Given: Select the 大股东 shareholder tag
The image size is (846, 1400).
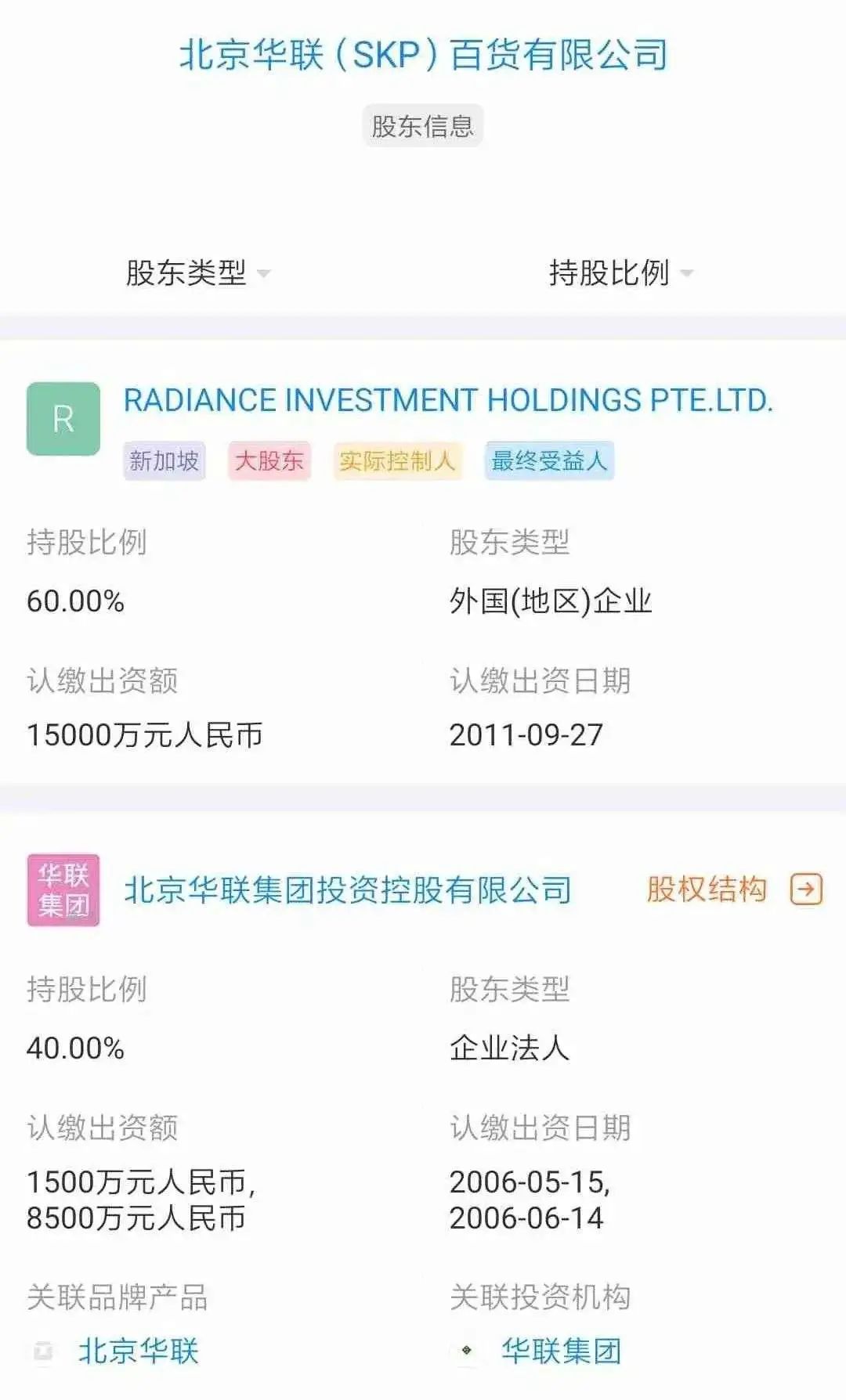Looking at the screenshot, I should tap(270, 461).
